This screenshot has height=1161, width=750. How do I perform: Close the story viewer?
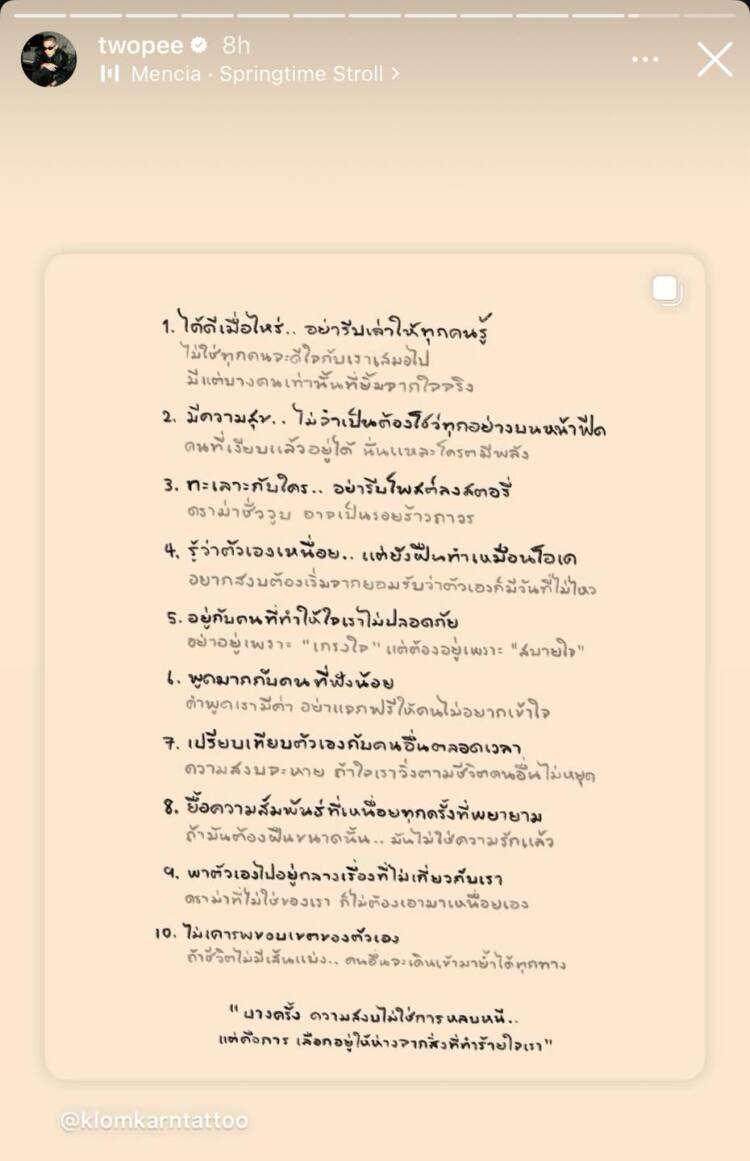715,59
